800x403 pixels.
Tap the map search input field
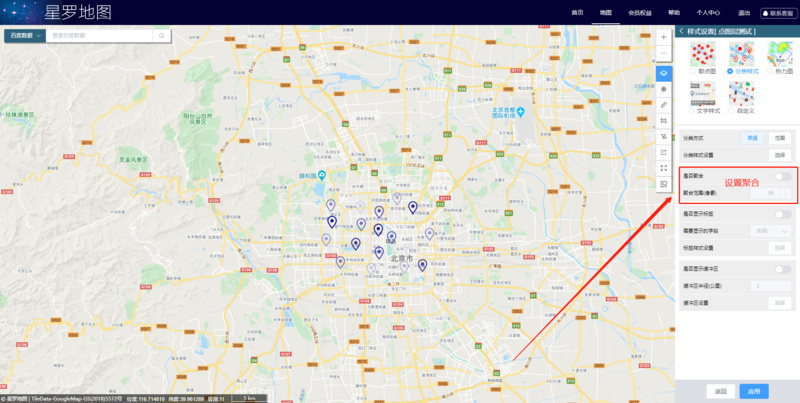pyautogui.click(x=100, y=35)
